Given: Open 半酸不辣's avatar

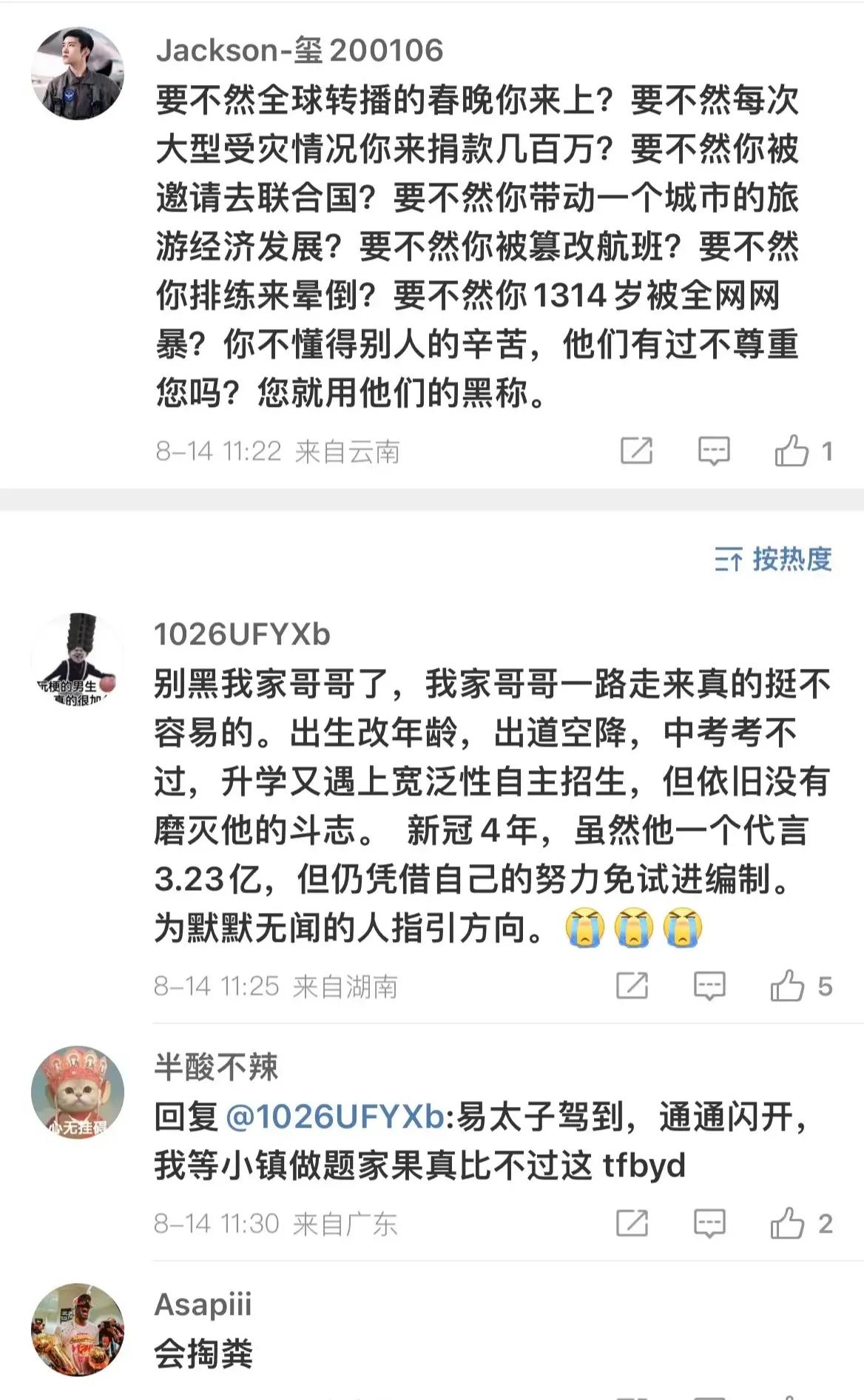Looking at the screenshot, I should pyautogui.click(x=77, y=1091).
